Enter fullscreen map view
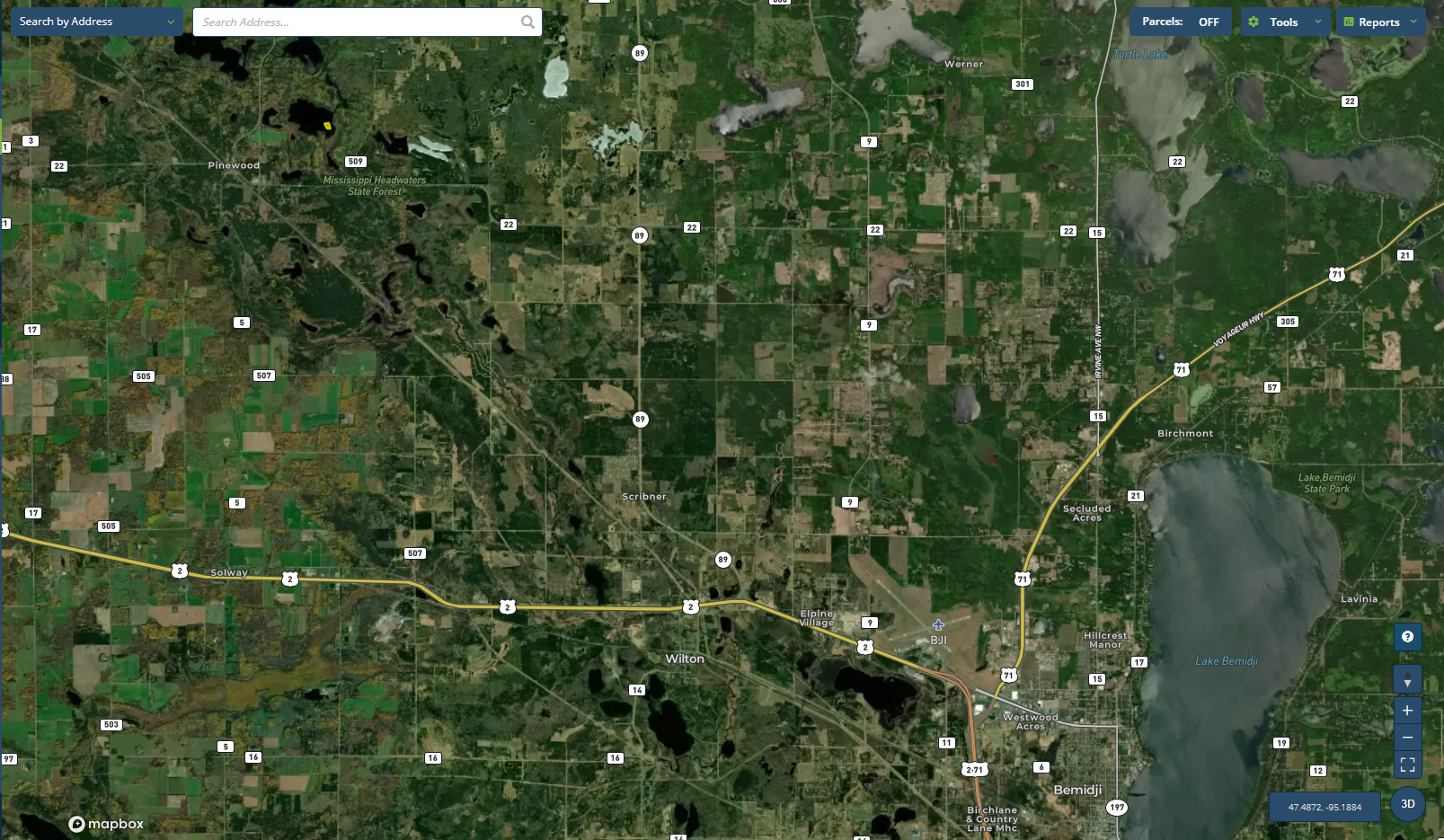The height and width of the screenshot is (840, 1444). (1407, 765)
